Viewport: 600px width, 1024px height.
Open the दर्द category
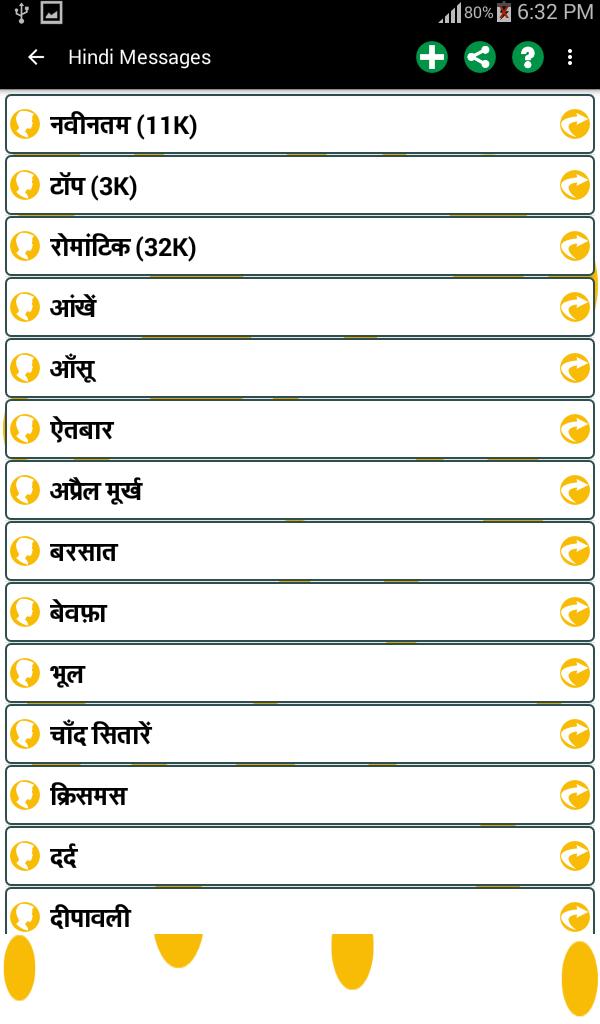[x=300, y=856]
